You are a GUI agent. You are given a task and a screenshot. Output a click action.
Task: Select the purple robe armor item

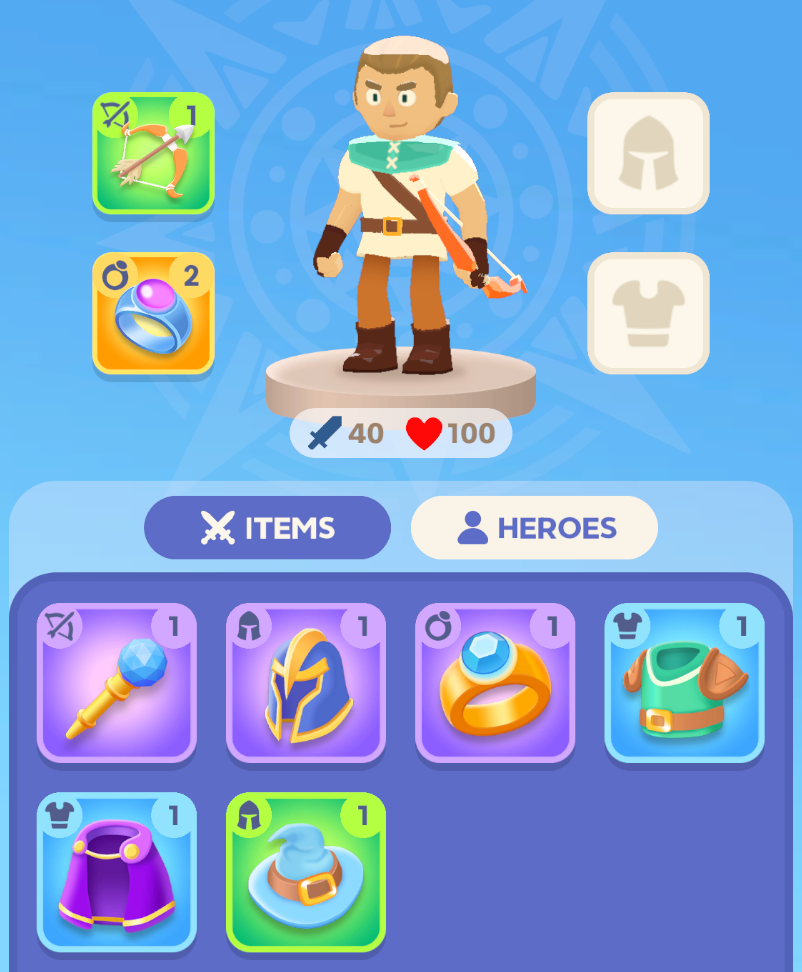[116, 872]
